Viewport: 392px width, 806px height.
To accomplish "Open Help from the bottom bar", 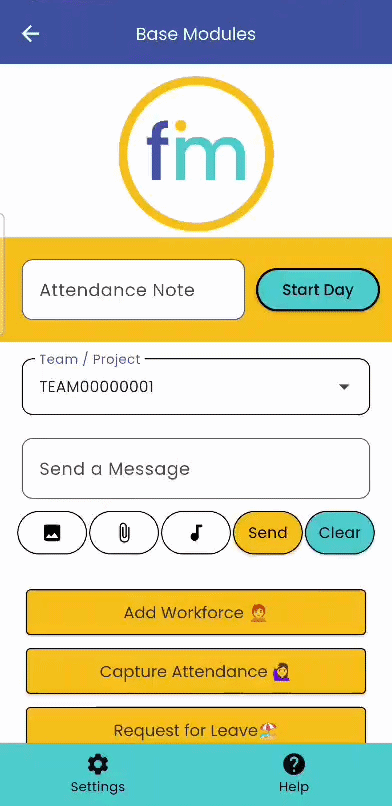I will [x=294, y=775].
